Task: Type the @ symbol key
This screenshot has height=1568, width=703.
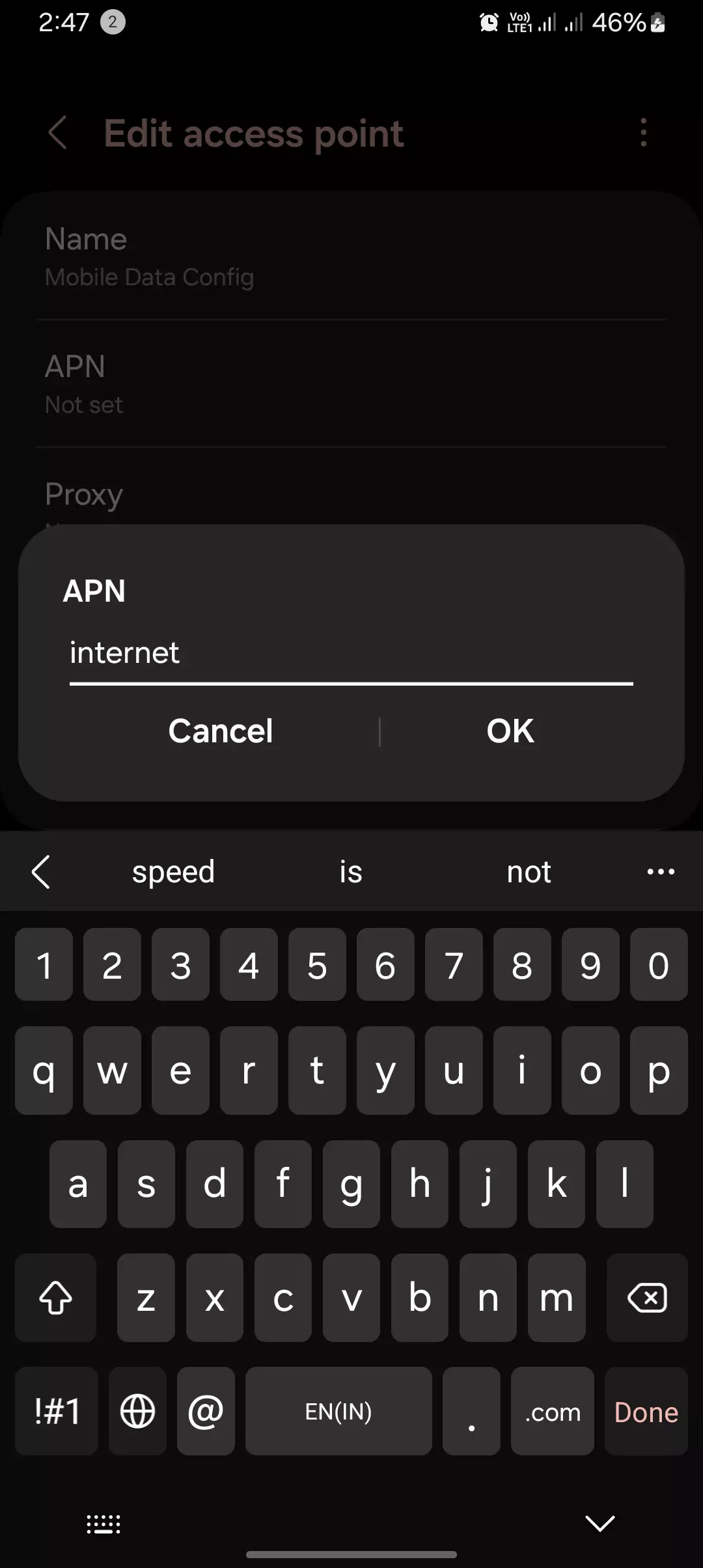Action: 206,1412
